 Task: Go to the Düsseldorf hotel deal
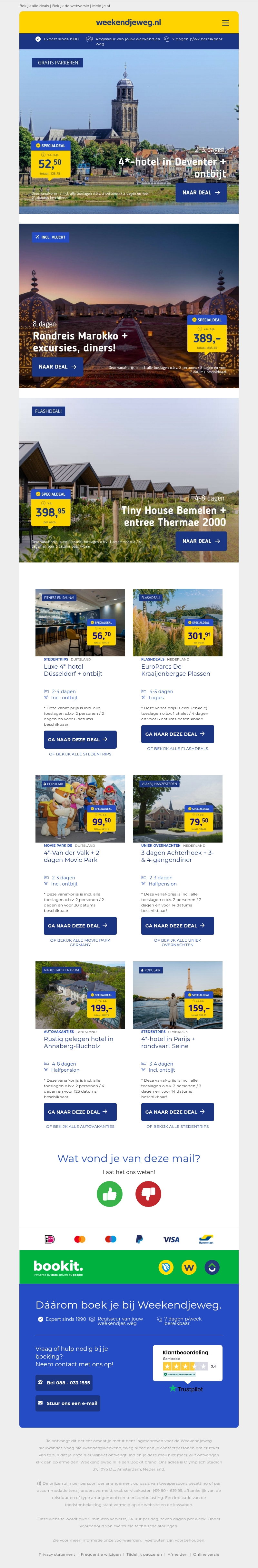tap(77, 740)
